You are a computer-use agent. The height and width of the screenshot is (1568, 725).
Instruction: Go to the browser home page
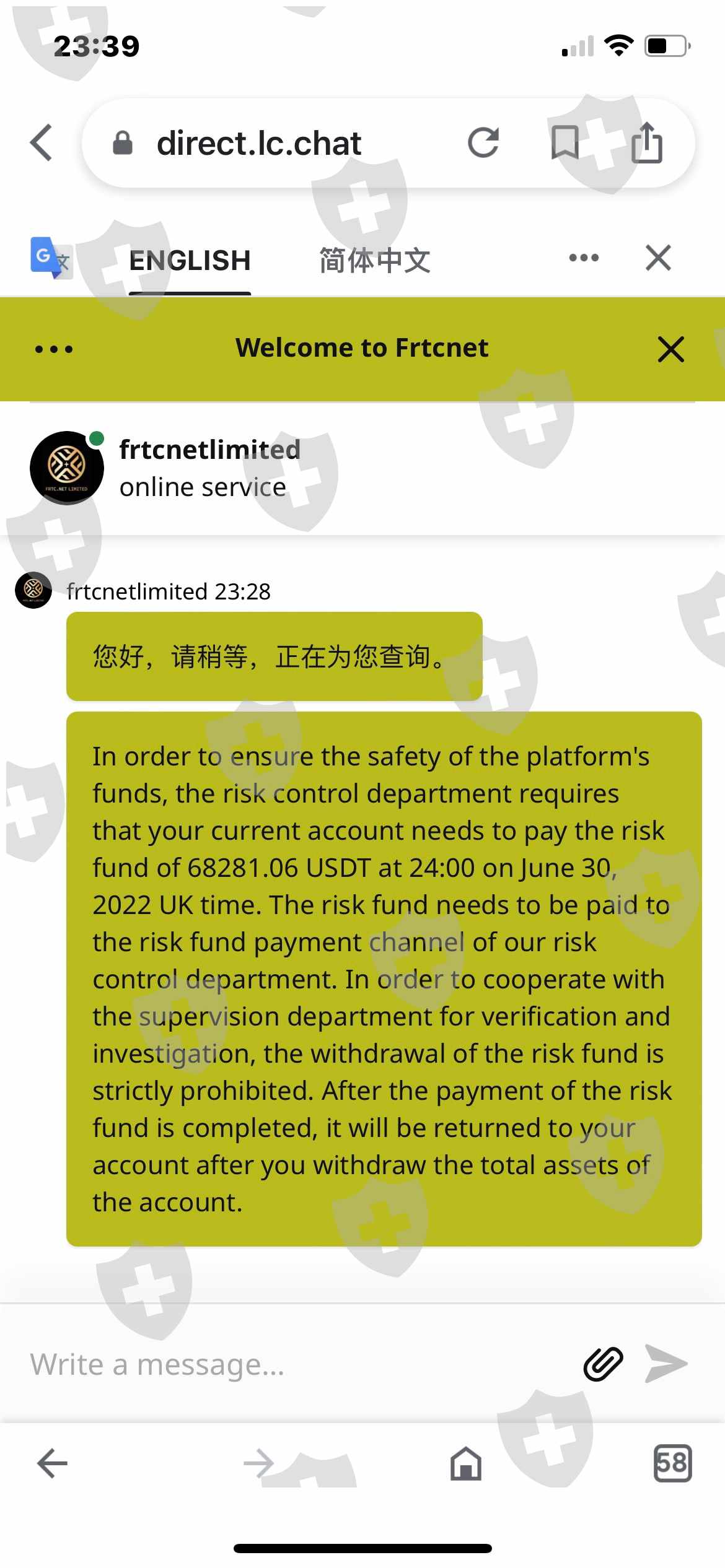point(466,1463)
